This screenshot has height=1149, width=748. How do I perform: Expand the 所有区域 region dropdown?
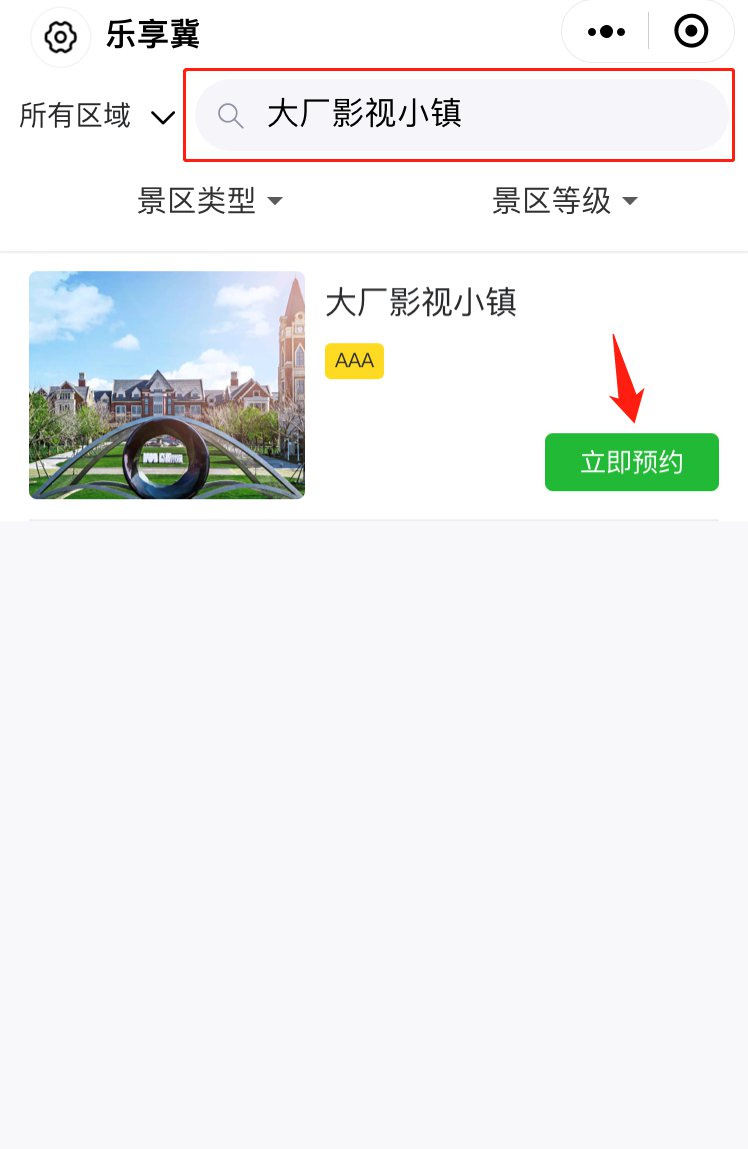(x=97, y=116)
